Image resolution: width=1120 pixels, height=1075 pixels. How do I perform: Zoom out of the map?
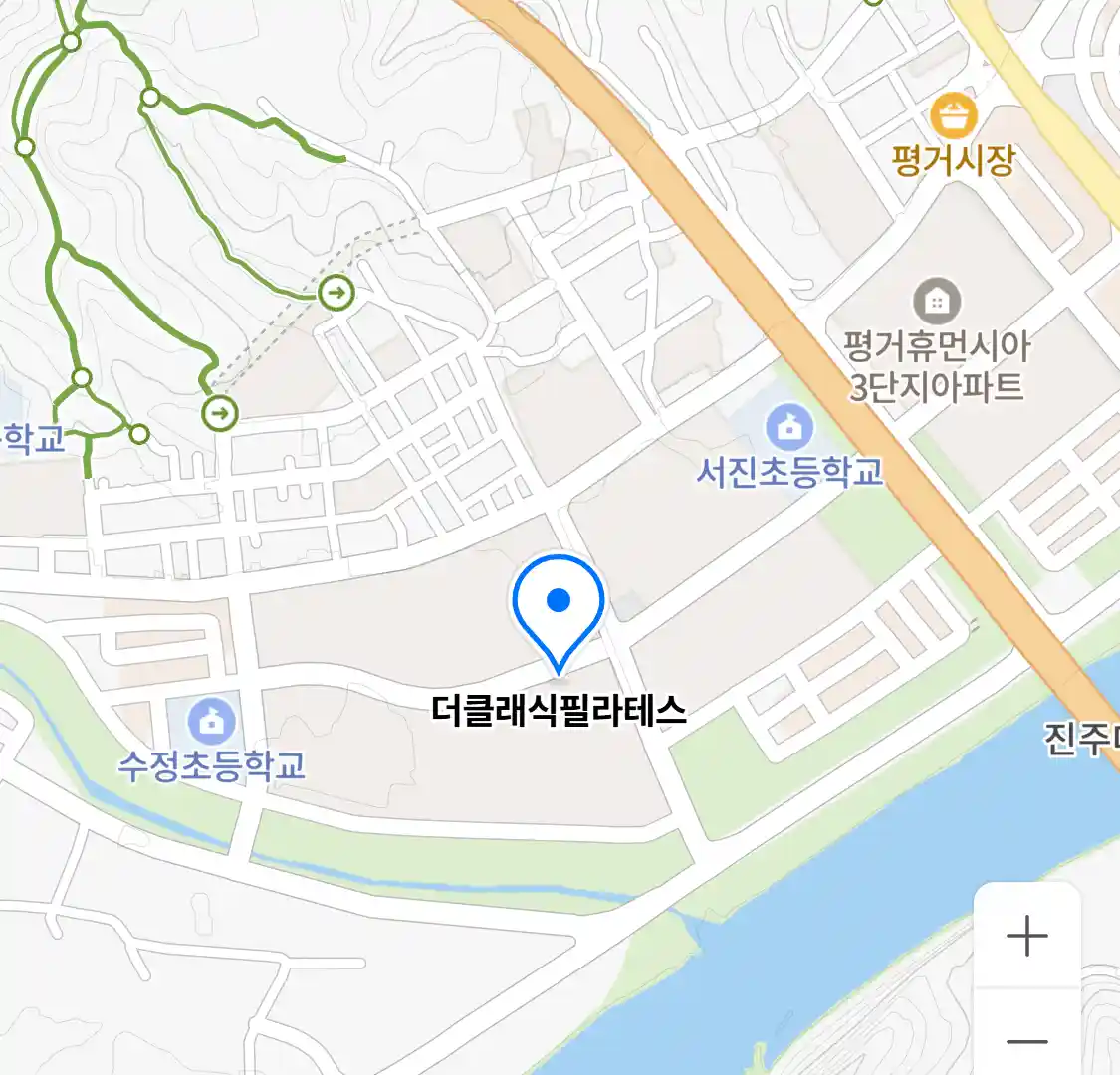tap(1026, 1040)
